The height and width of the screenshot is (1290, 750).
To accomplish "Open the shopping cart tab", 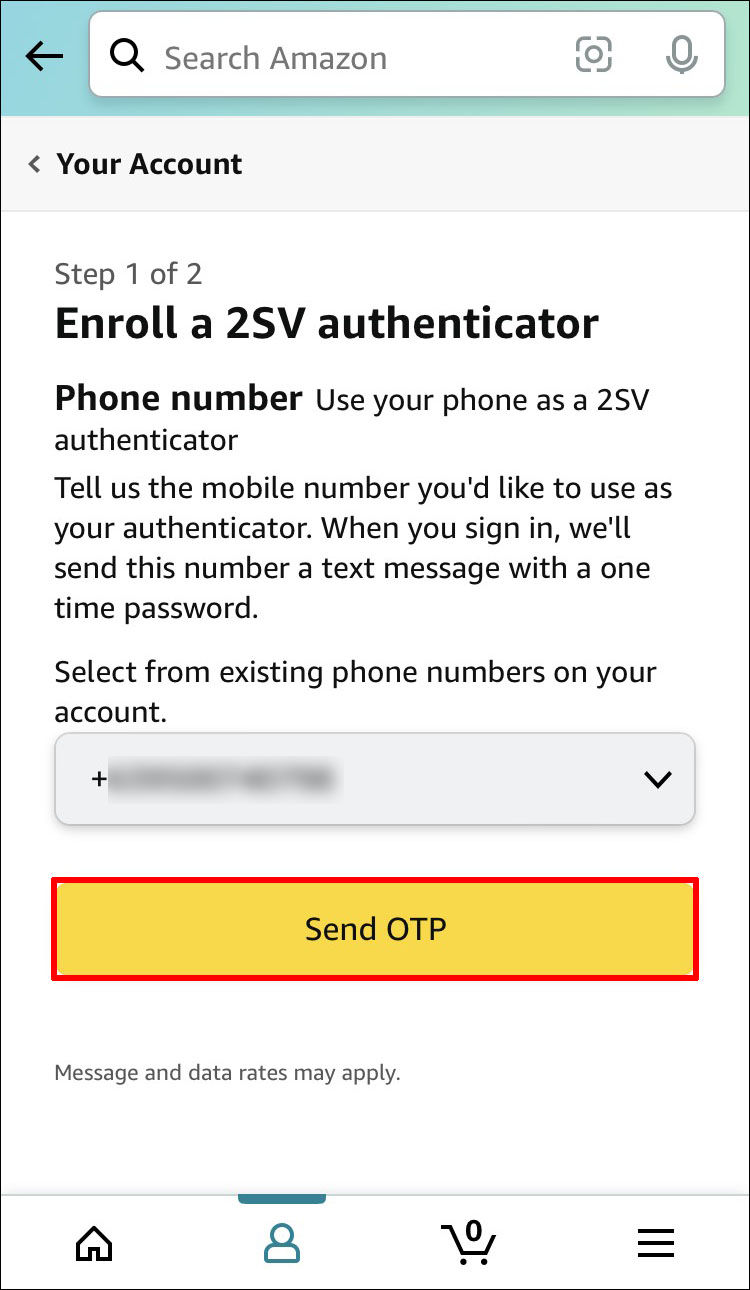I will (469, 1243).
